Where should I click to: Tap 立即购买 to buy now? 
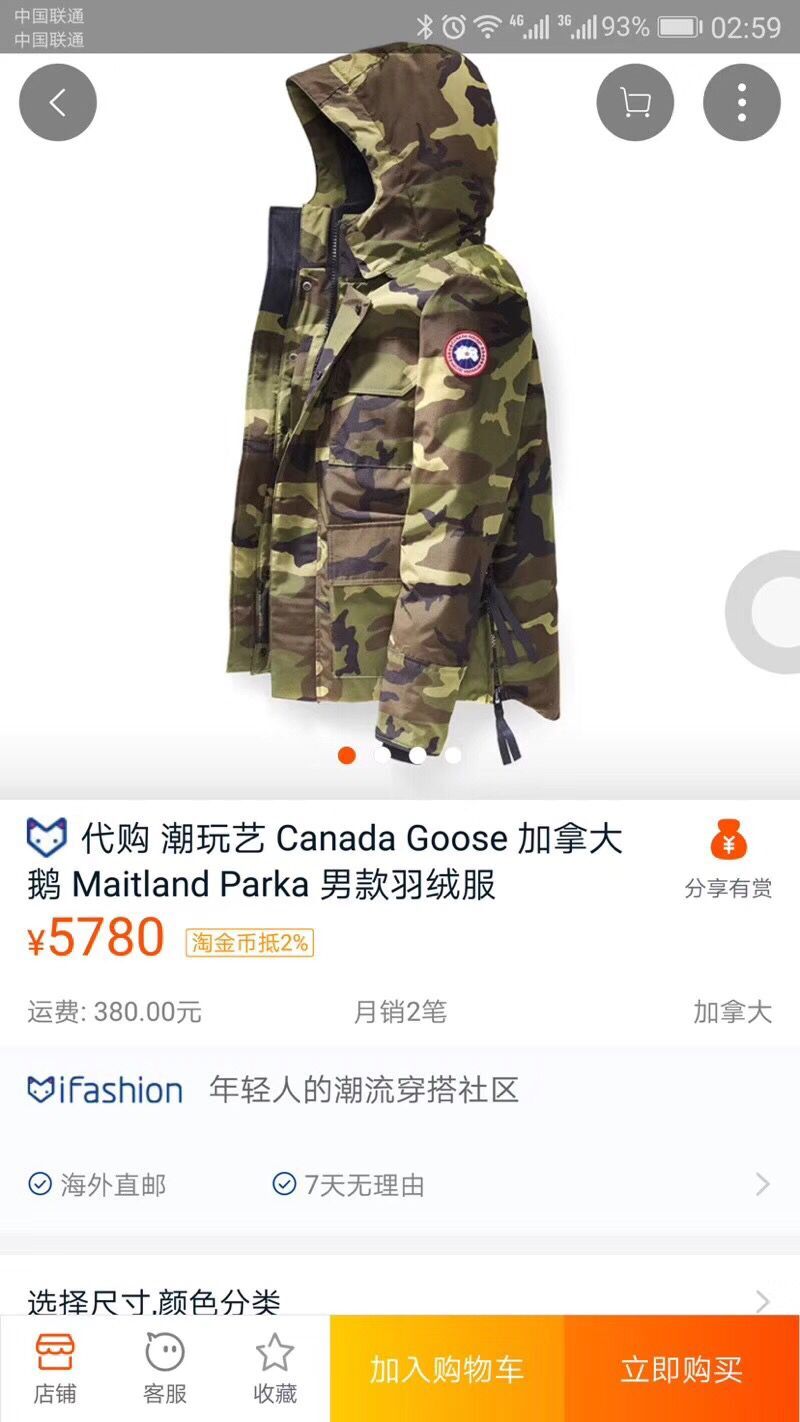point(682,1369)
